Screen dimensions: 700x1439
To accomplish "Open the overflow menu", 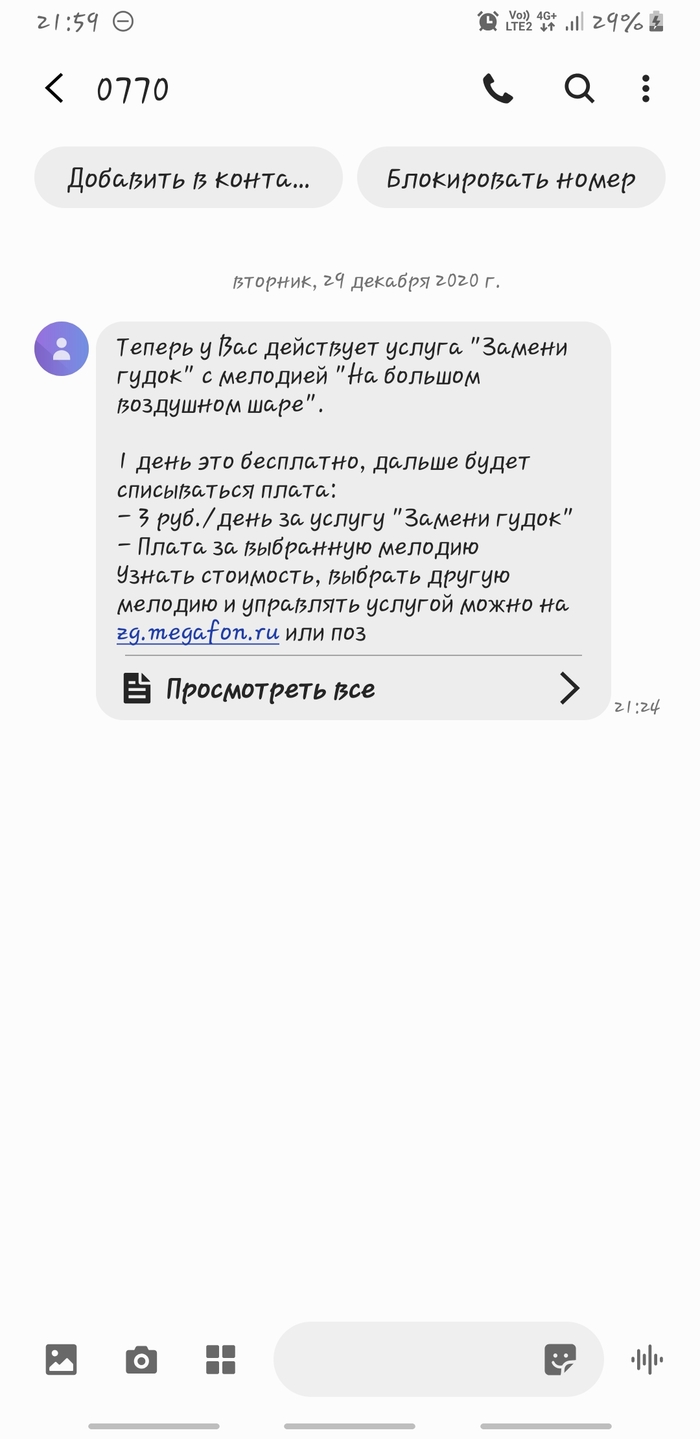I will click(x=646, y=89).
